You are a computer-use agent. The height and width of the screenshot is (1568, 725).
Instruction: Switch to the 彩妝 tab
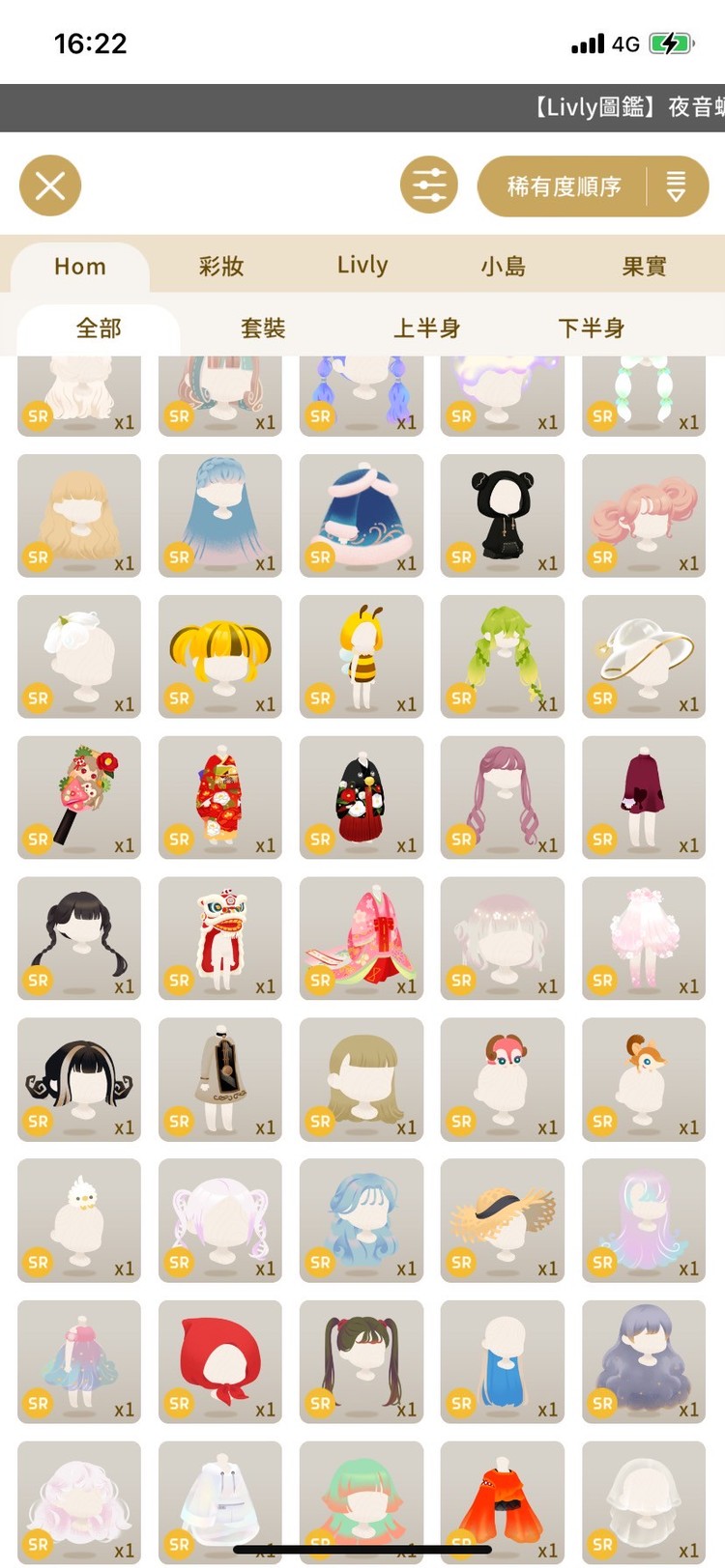click(x=221, y=267)
